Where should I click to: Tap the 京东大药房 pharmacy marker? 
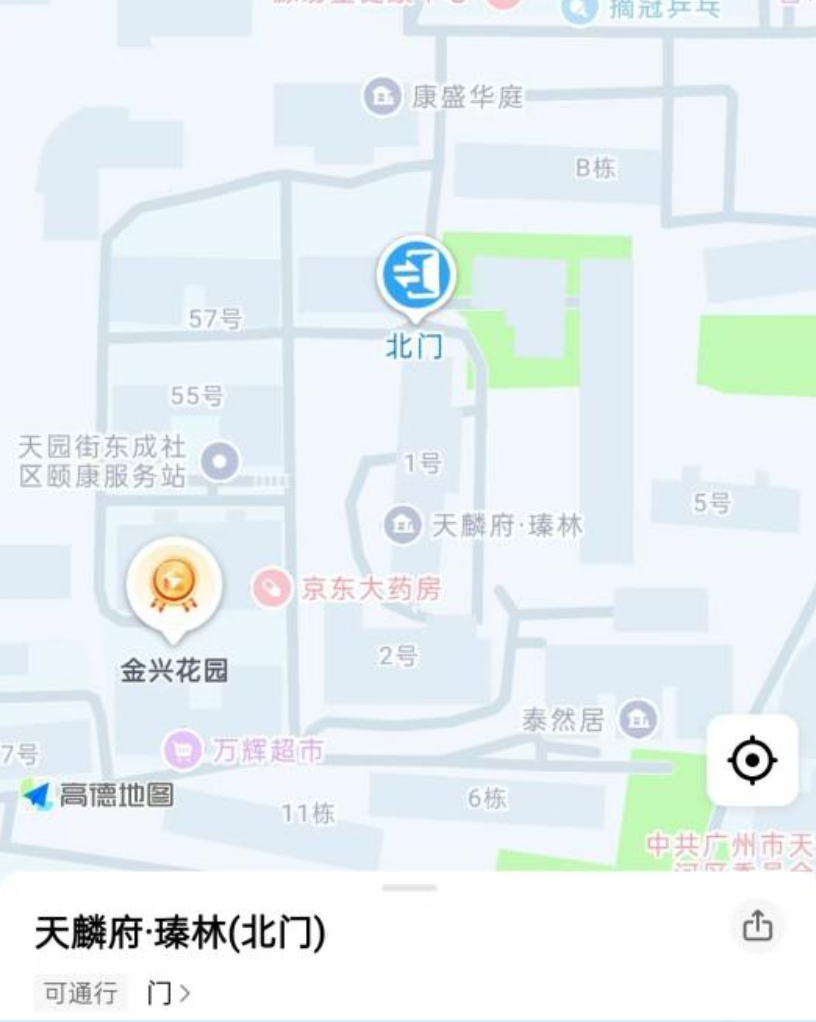coord(267,588)
